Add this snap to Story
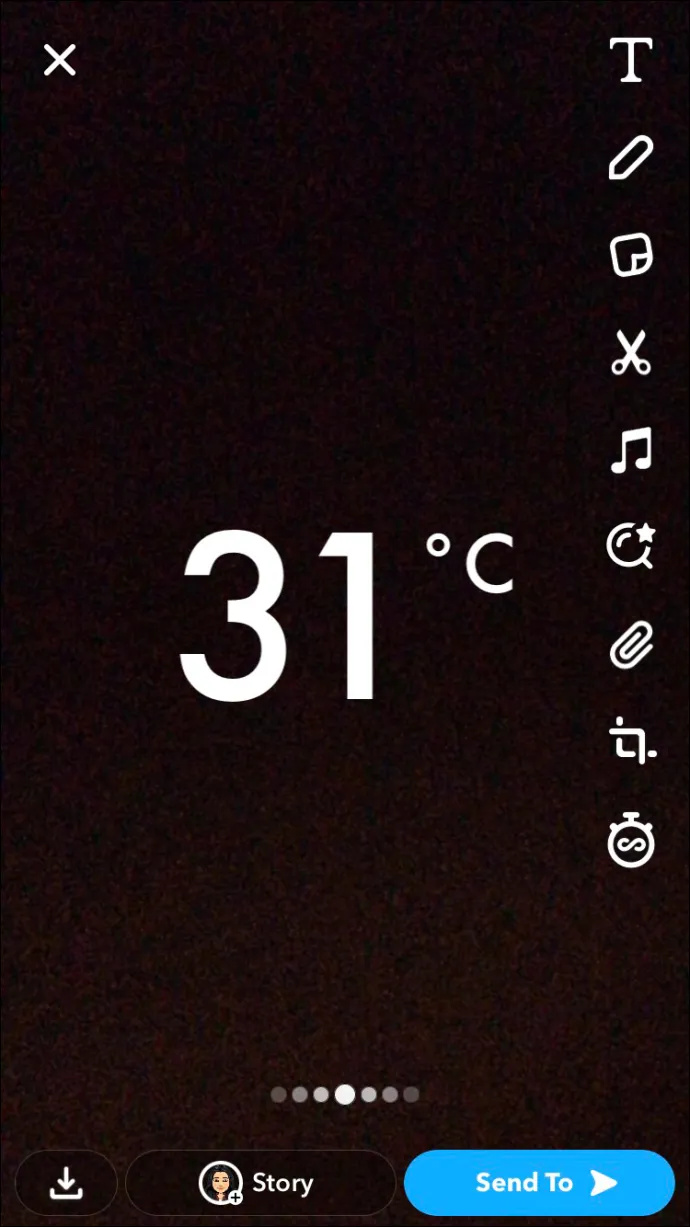The width and height of the screenshot is (690, 1227). [x=260, y=1183]
